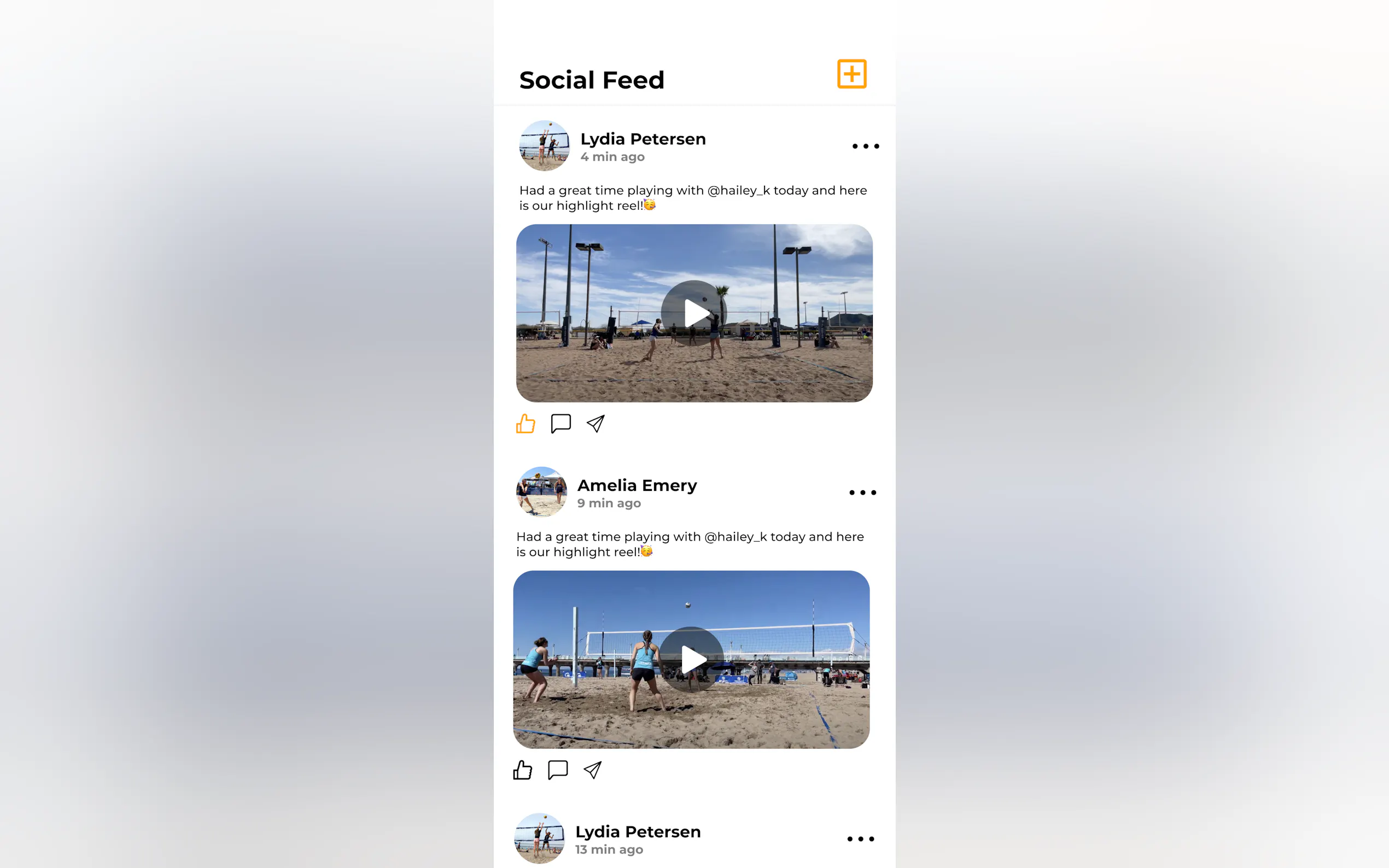Open Lydia Petersen's avatar on 4 min post
The image size is (1389, 868).
(544, 146)
